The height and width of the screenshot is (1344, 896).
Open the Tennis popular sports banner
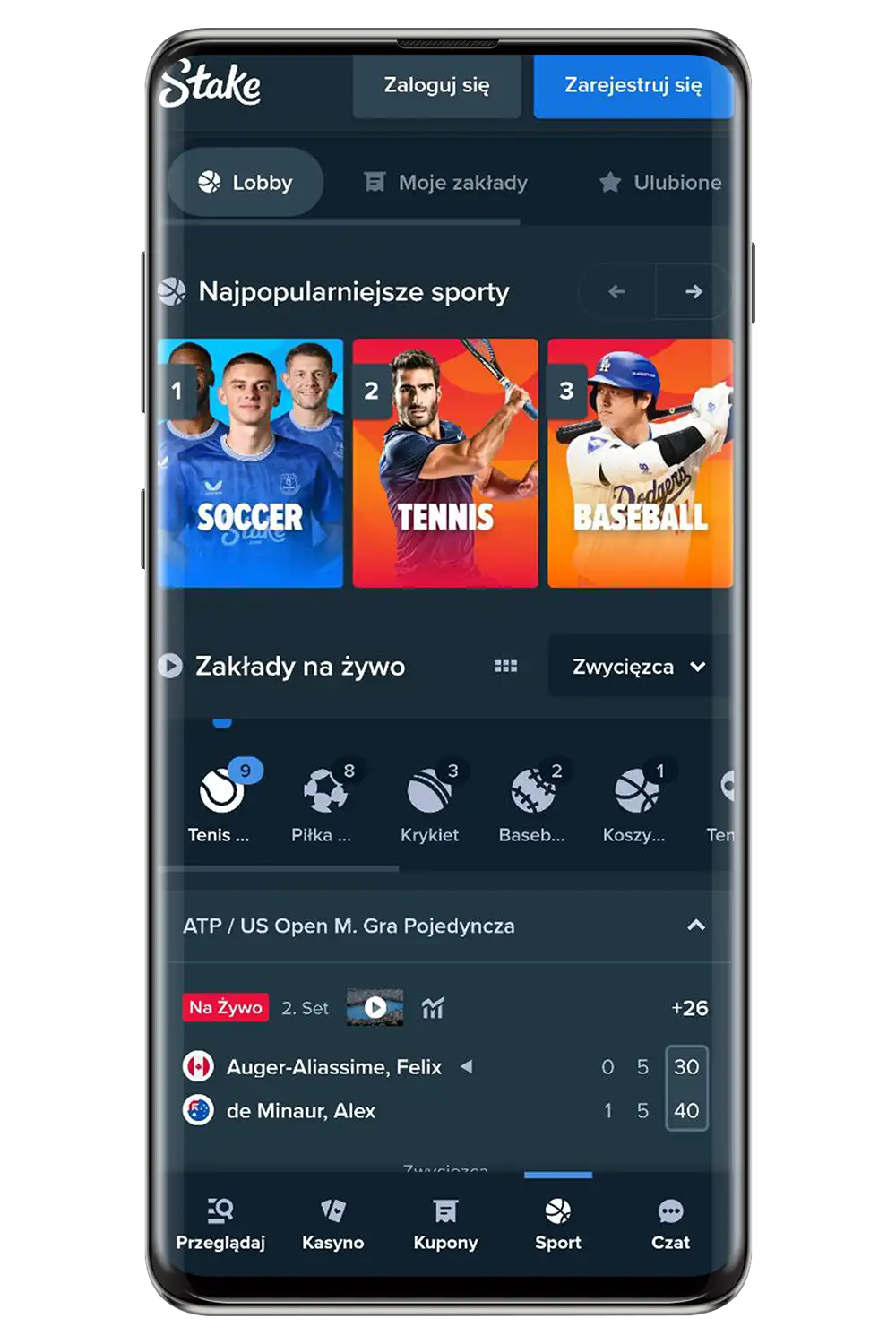pyautogui.click(x=446, y=461)
